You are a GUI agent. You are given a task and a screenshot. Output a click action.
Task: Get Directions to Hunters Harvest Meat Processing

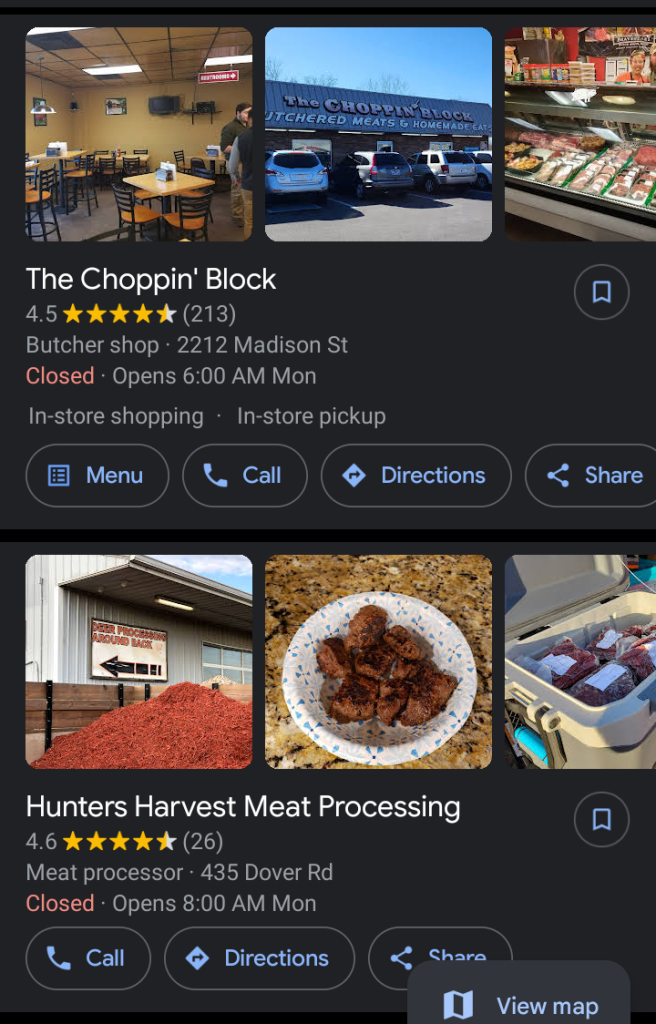click(259, 958)
